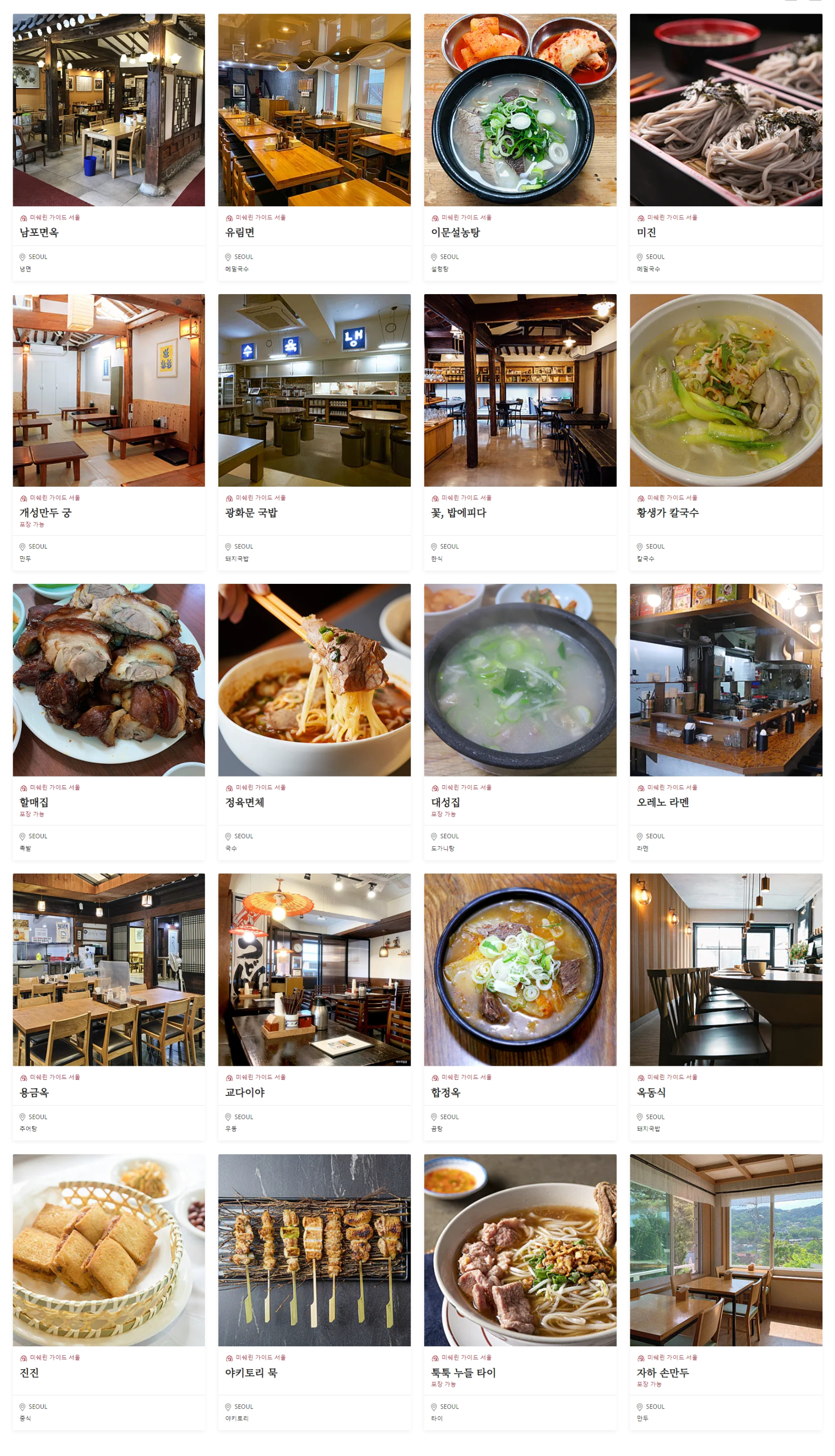View 툭툭 누들 타이 restaurant details
This screenshot has width=835, height=1456.
464,1373
